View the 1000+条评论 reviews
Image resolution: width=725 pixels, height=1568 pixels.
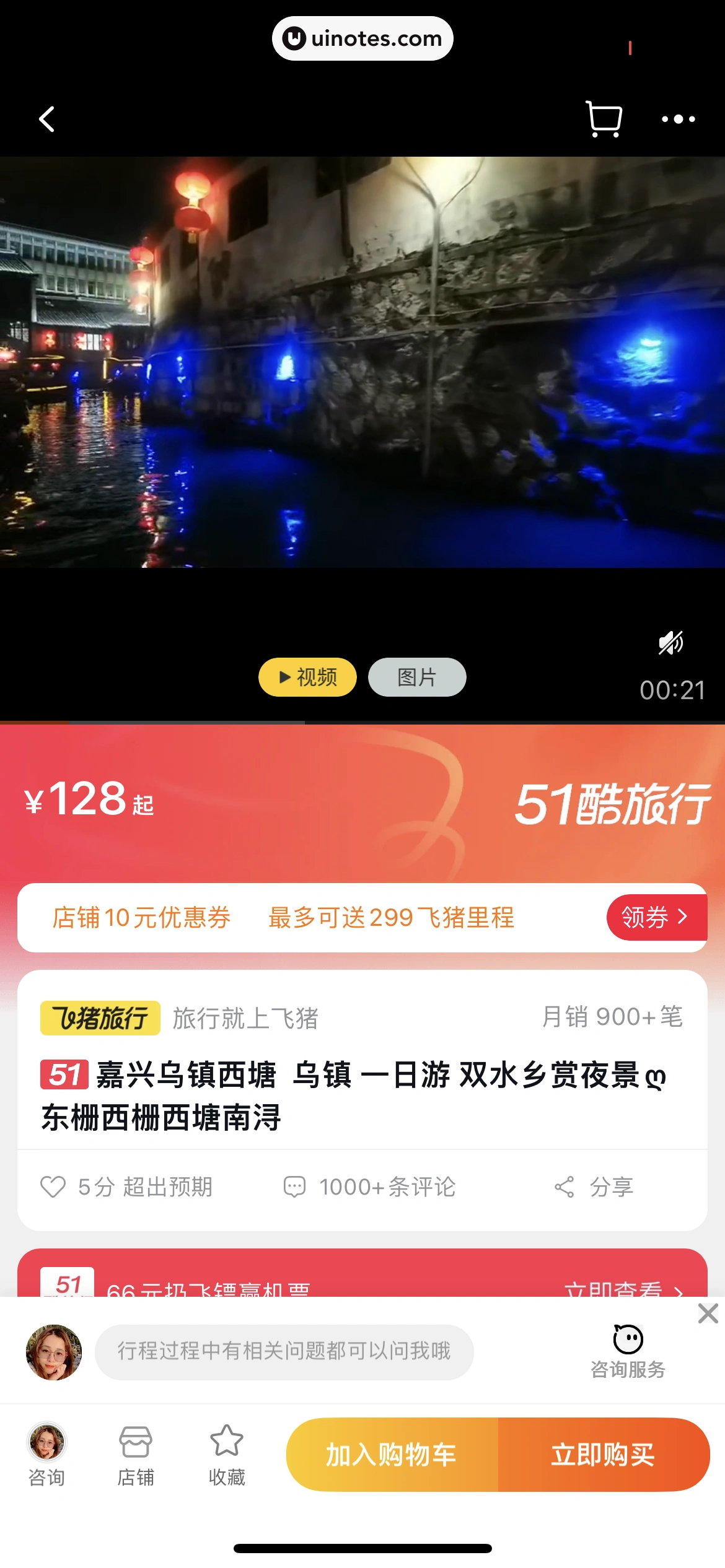[370, 1187]
